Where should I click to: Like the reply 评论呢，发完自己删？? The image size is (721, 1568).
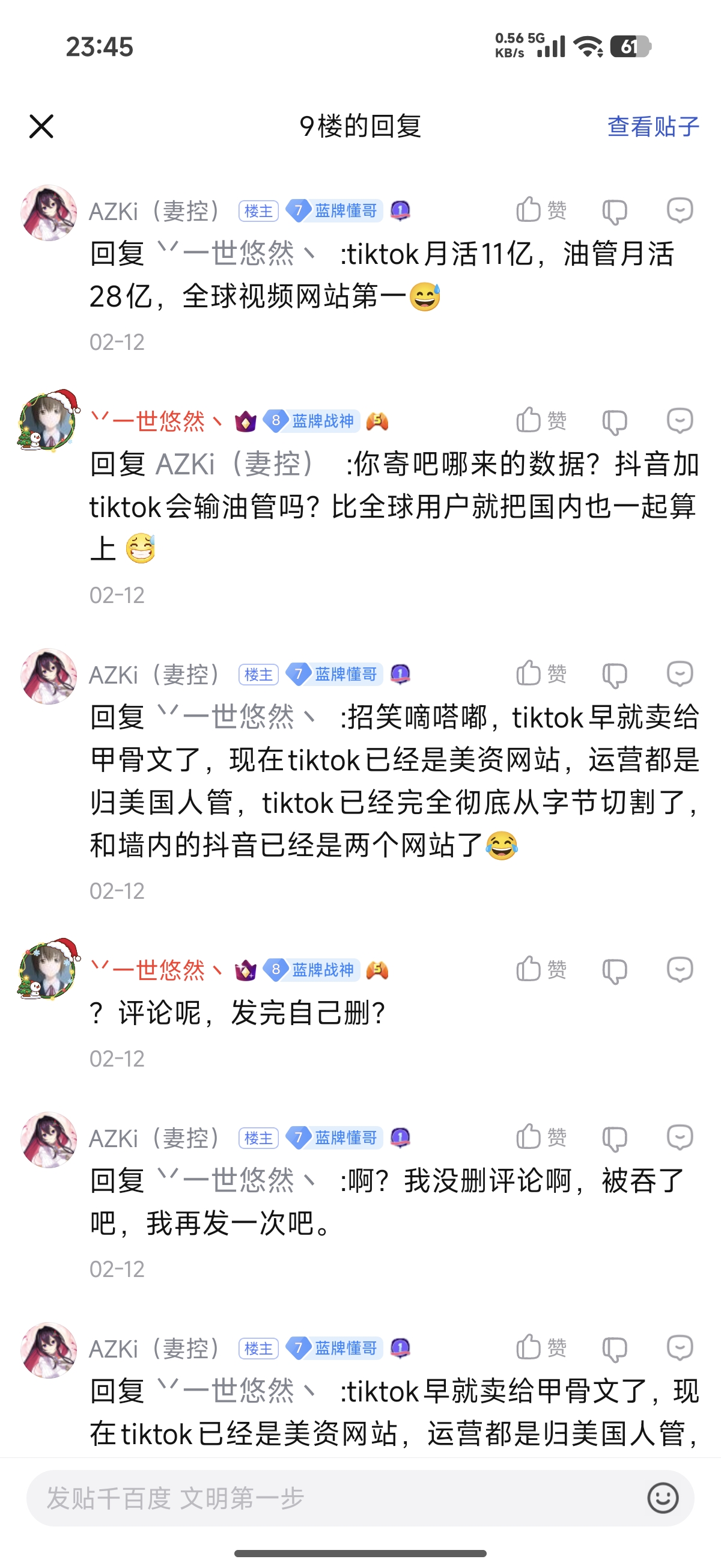click(x=541, y=969)
